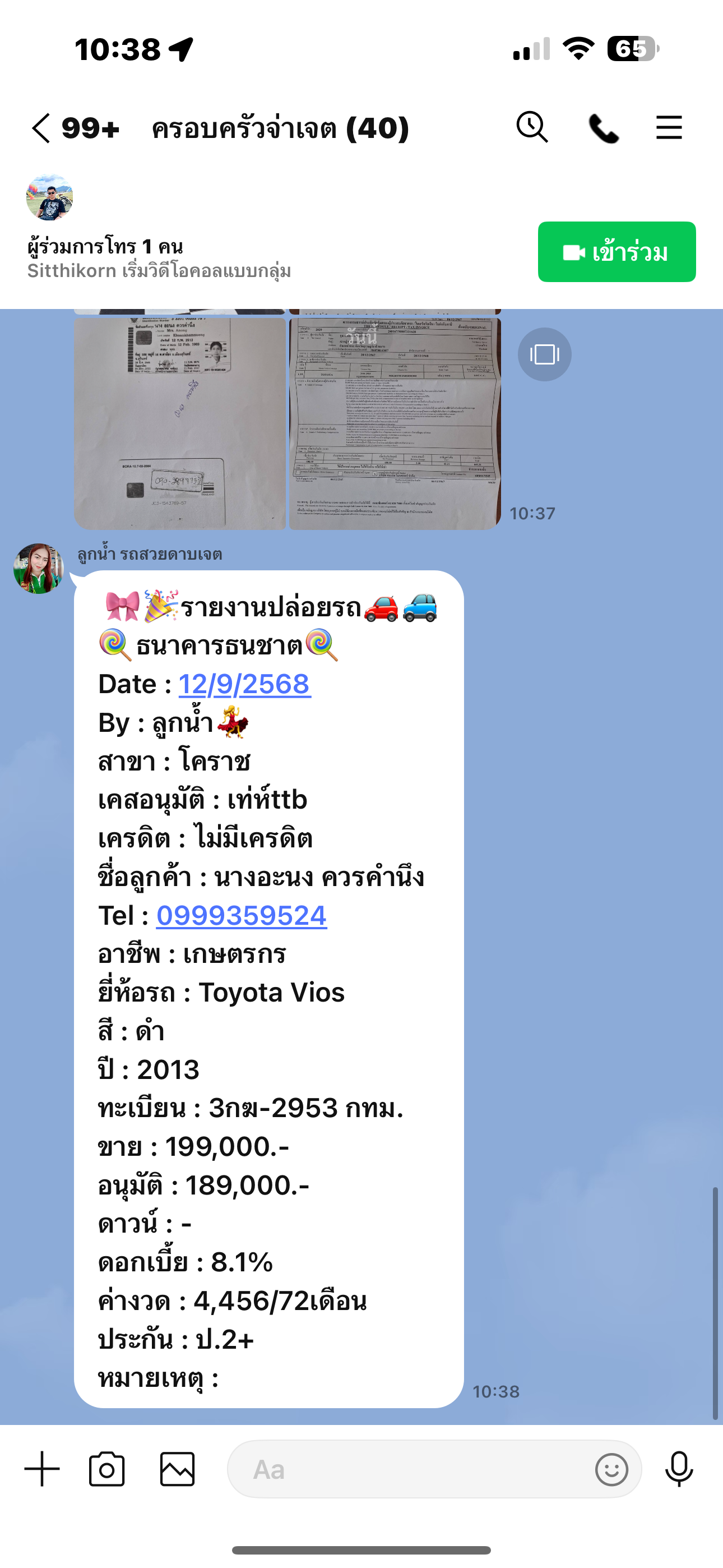Tap phone number 0999359524
Image resolution: width=723 pixels, height=1568 pixels.
click(242, 915)
